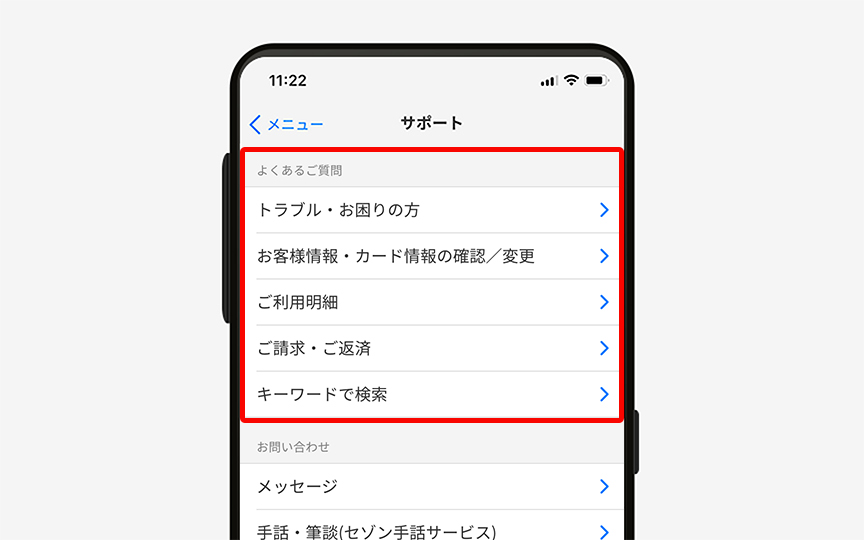Screen dimensions: 864x540
Task: Open トラブル・お困りの方 FAQ
Action: click(430, 210)
